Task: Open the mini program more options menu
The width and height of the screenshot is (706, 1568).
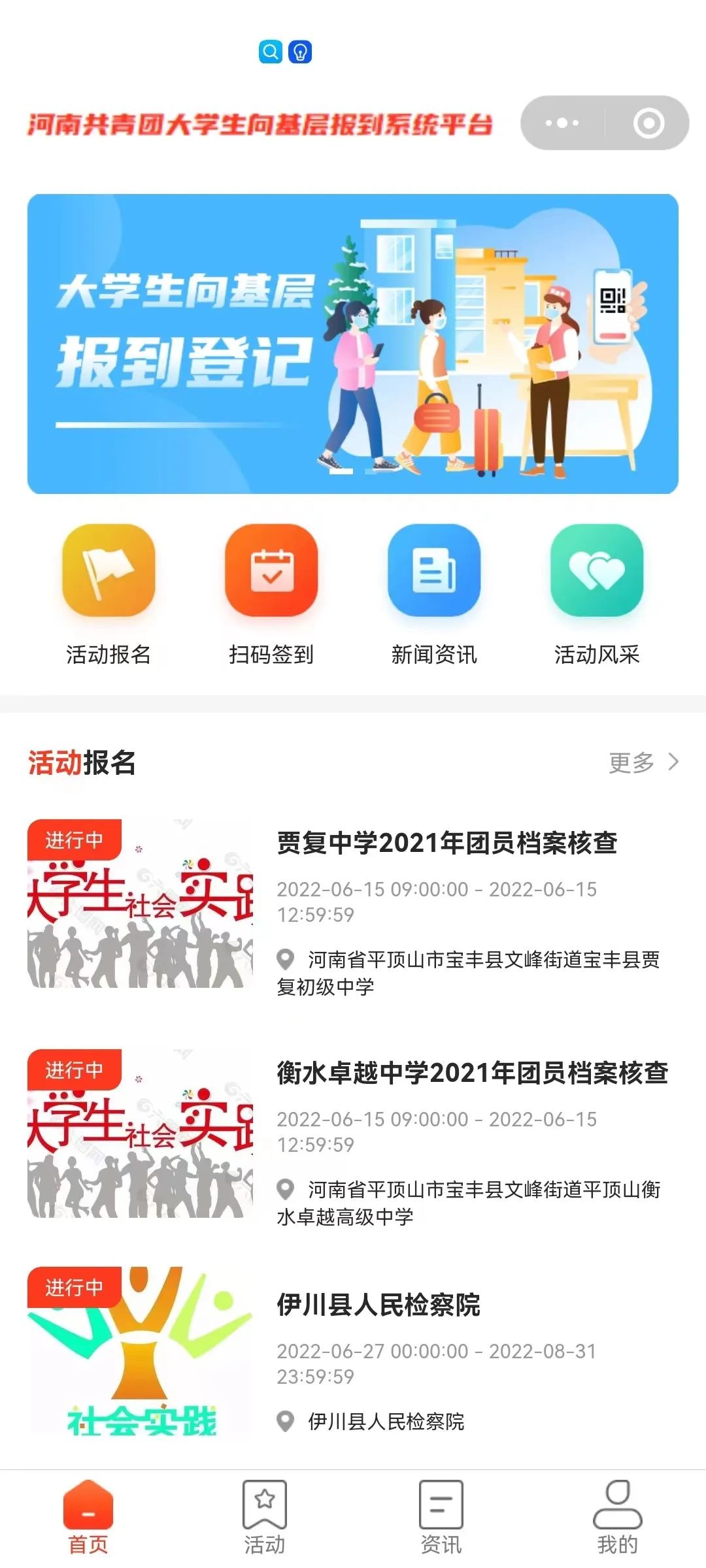Action: click(x=562, y=123)
